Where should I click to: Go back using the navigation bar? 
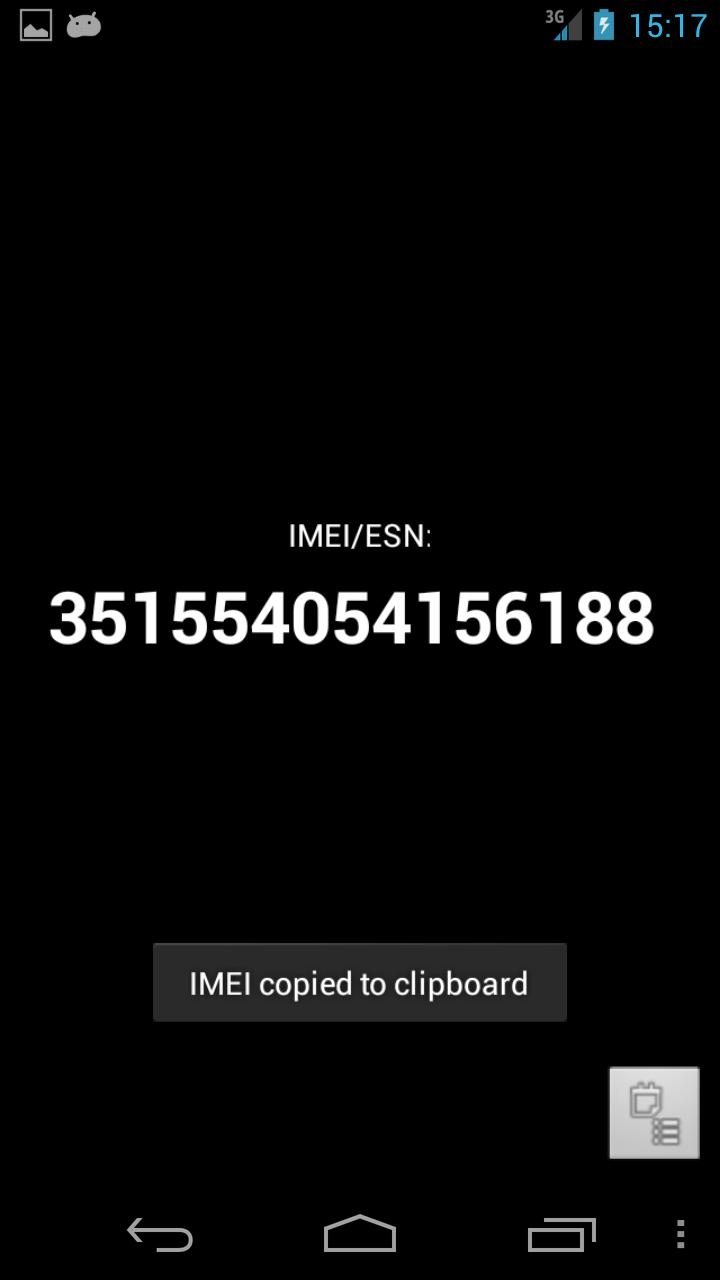click(160, 1234)
